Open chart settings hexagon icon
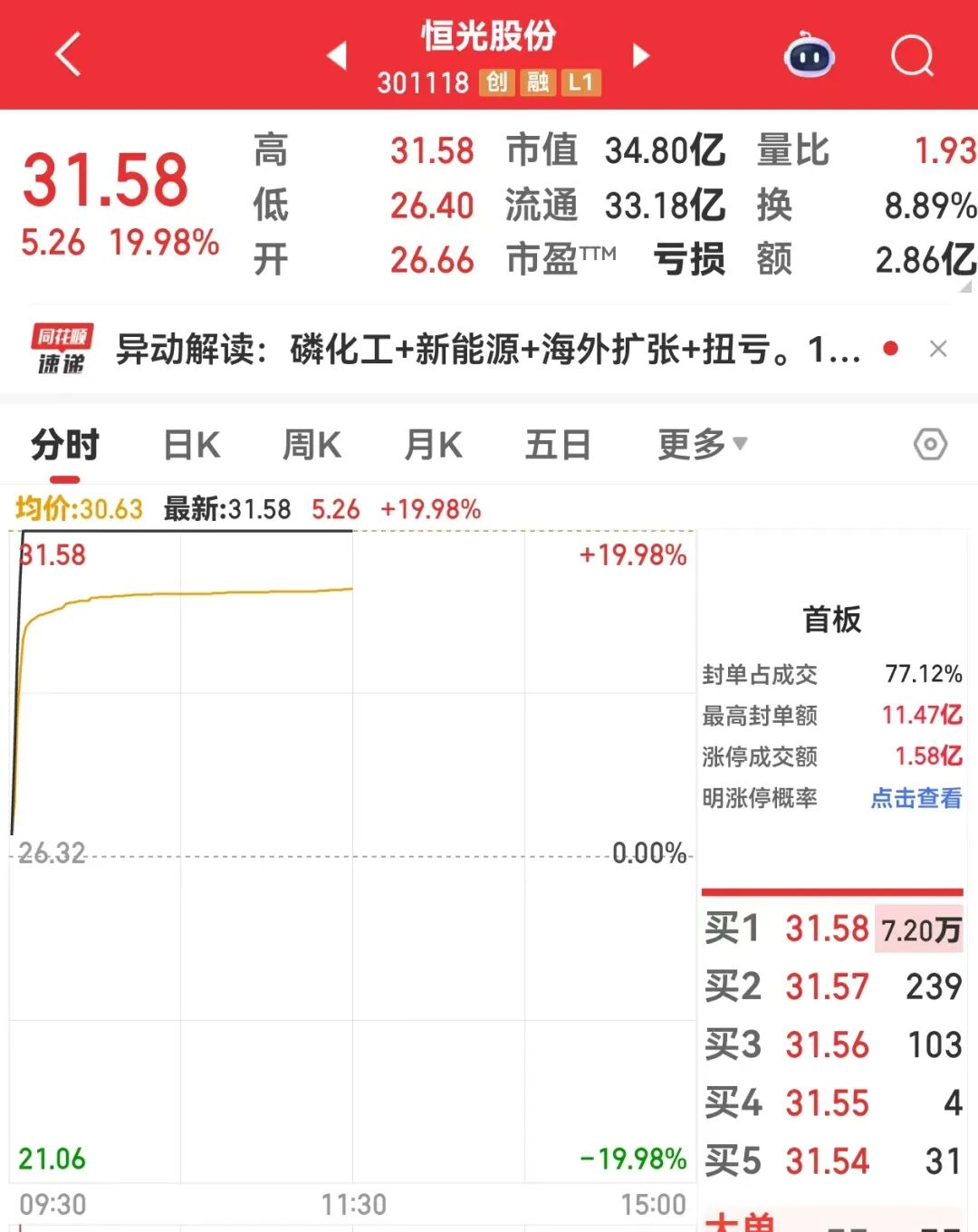The width and height of the screenshot is (978, 1232). click(930, 444)
